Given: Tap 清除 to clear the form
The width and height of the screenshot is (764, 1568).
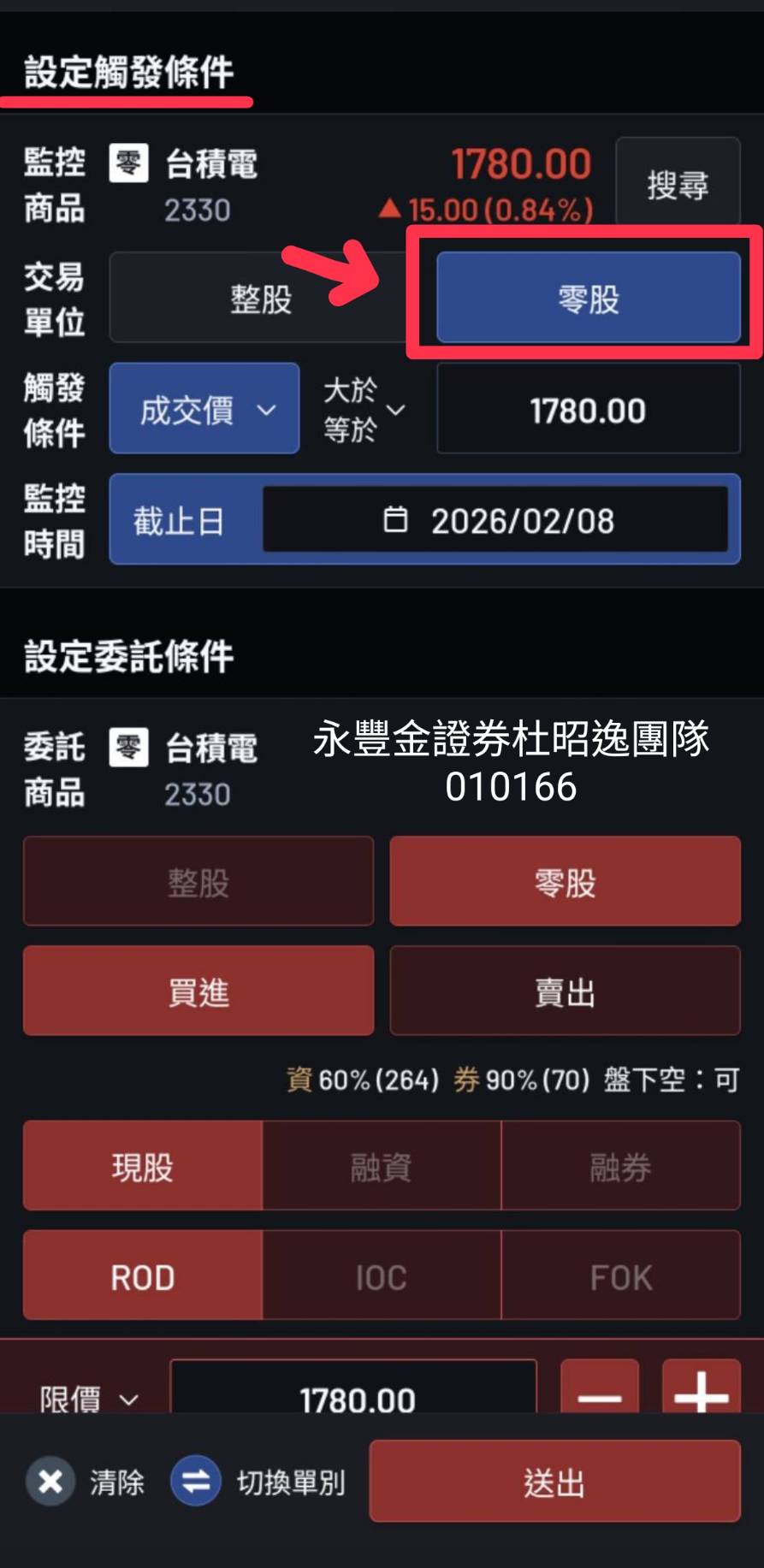Looking at the screenshot, I should 86,1482.
